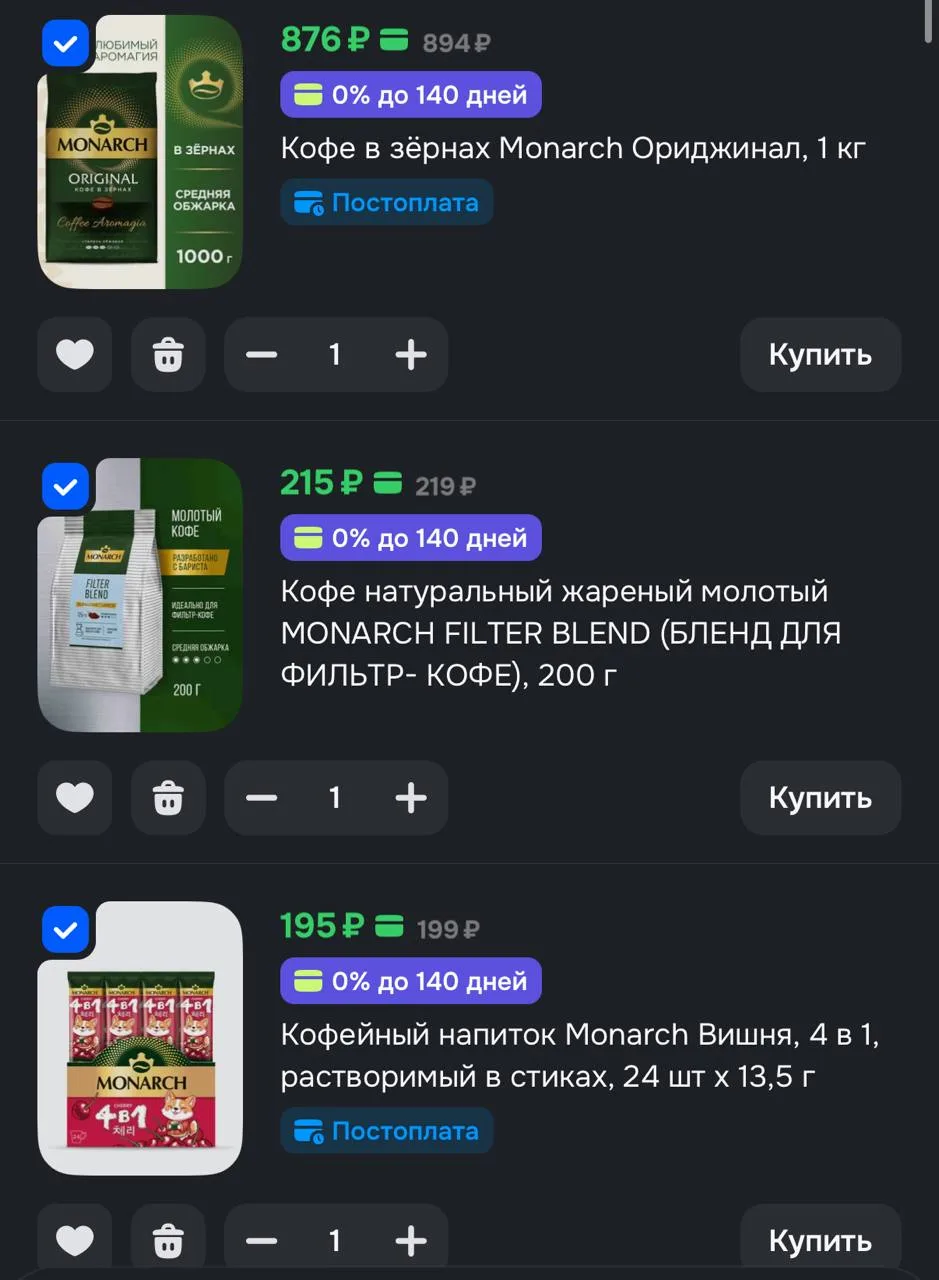
Task: Tap Купить for Monarch Original 1 kg
Action: point(820,354)
